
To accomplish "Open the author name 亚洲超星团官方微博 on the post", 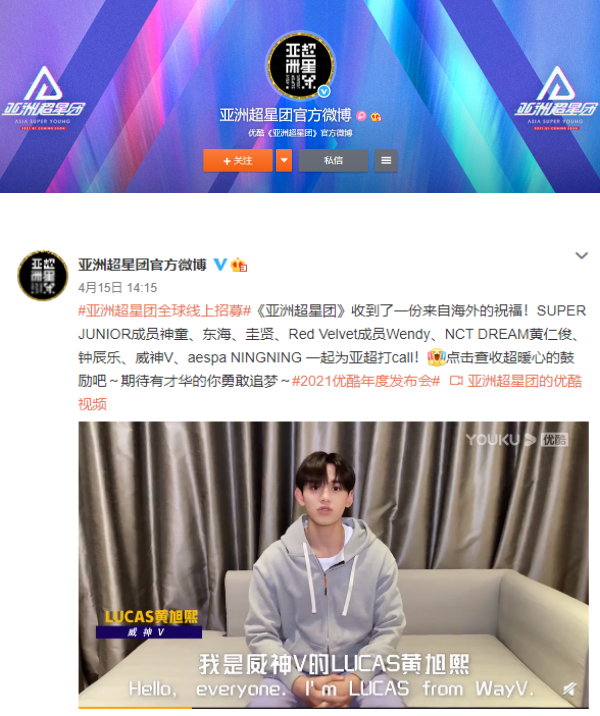I will point(141,265).
